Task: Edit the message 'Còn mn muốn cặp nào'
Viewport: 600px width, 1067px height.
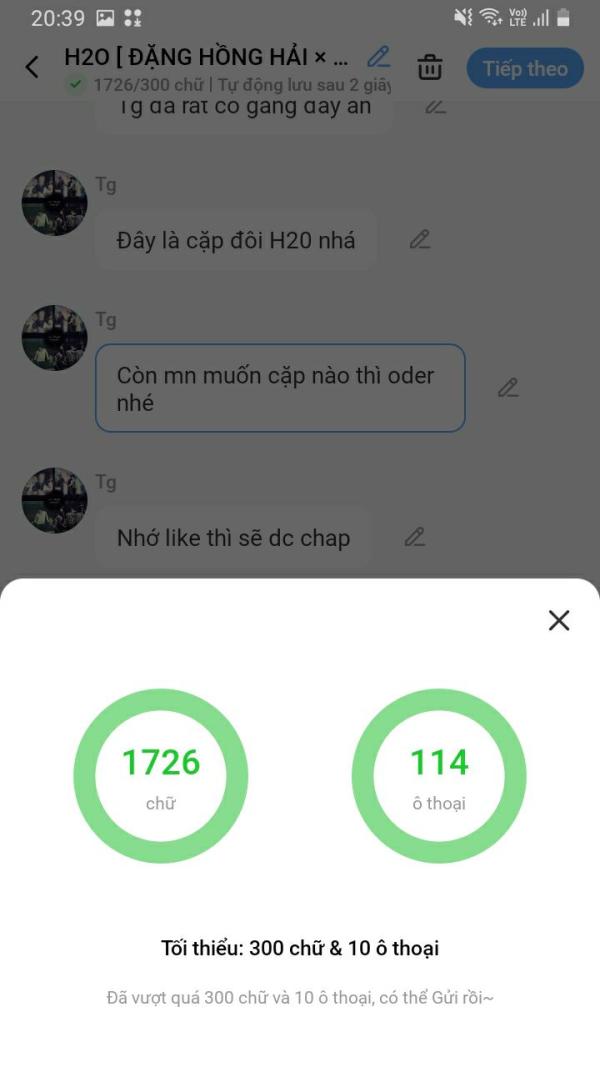Action: tap(507, 388)
